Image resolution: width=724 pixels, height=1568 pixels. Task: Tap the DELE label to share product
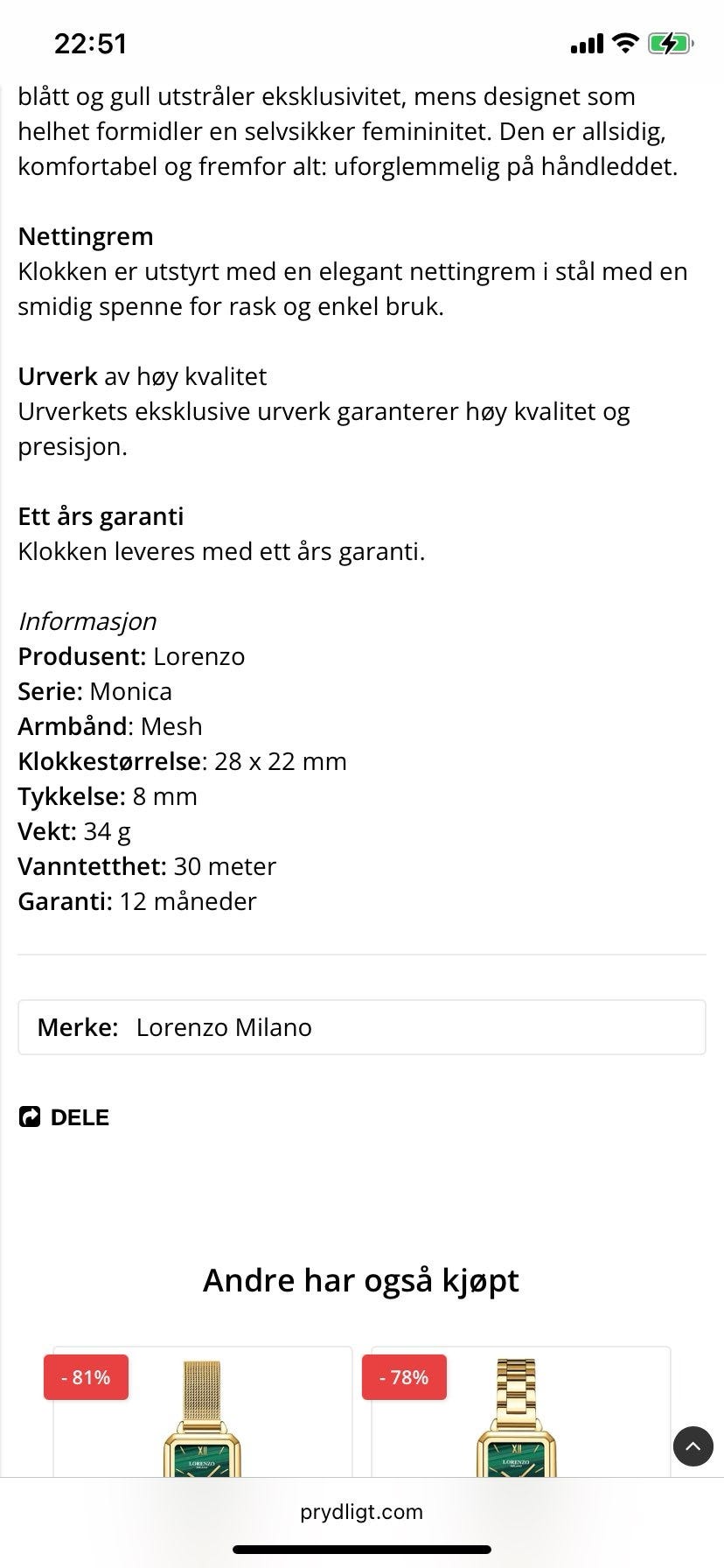coord(78,1116)
